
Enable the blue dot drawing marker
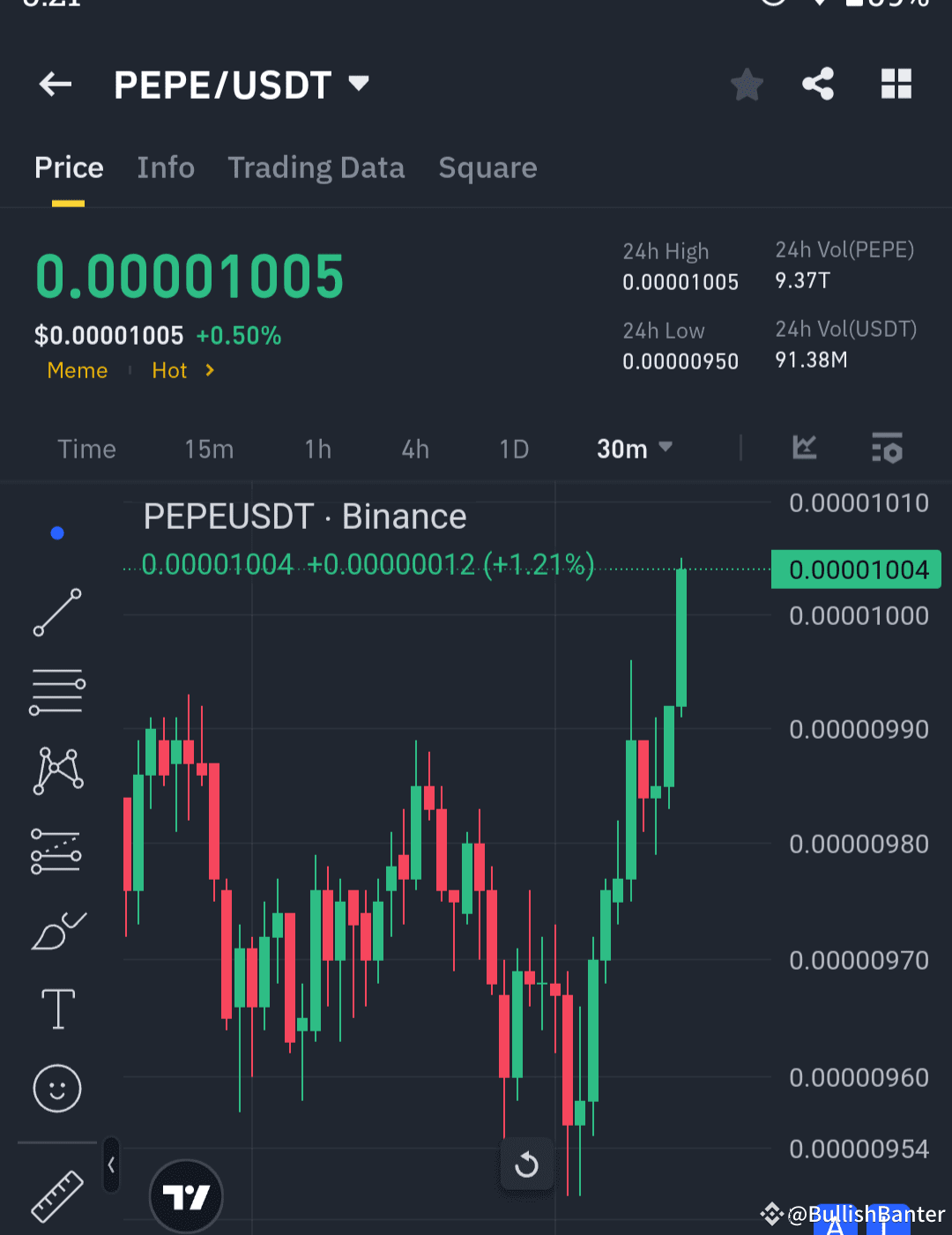[x=56, y=532]
